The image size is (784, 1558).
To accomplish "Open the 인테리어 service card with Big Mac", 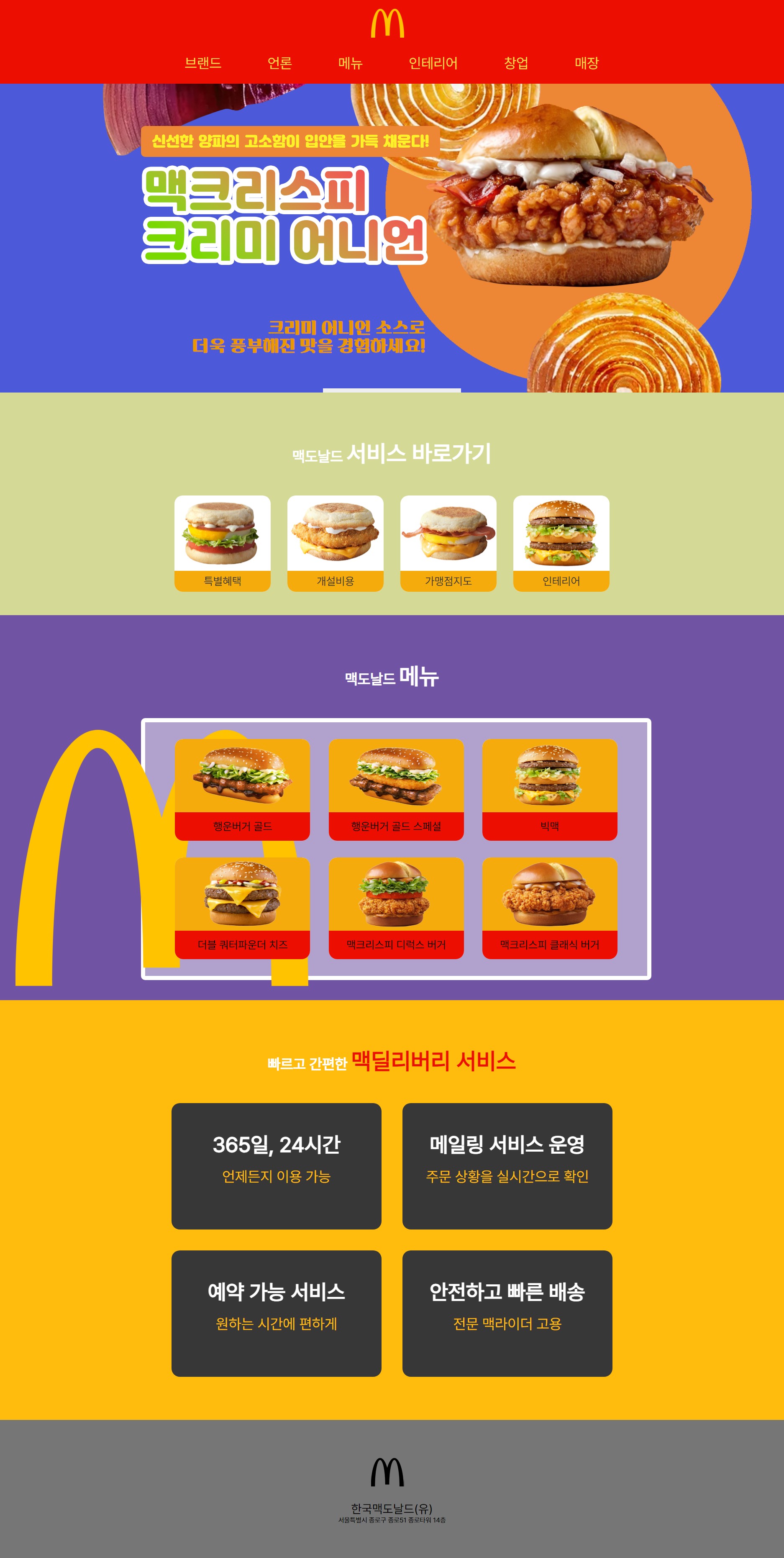I will tap(561, 543).
